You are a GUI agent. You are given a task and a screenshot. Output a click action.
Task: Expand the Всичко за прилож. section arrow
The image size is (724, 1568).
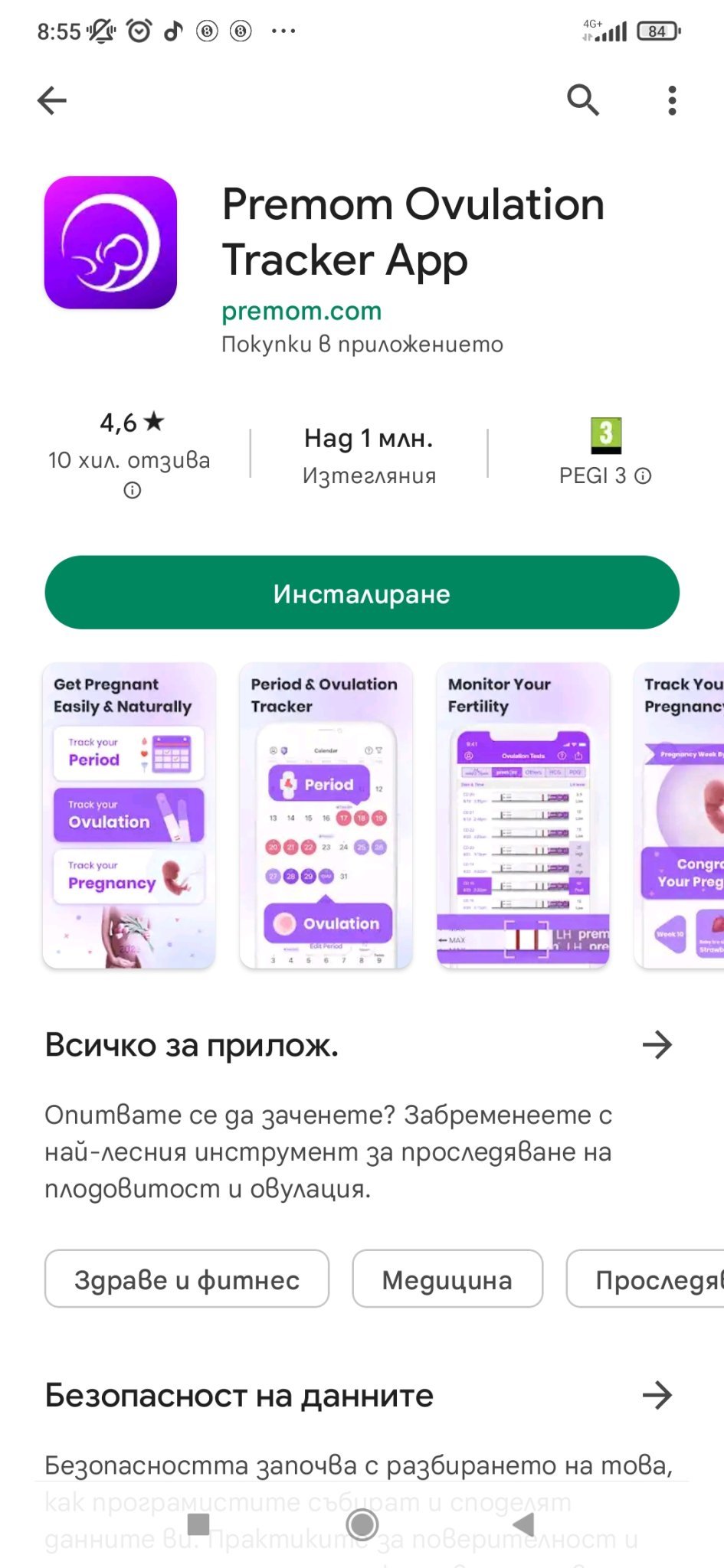pyautogui.click(x=657, y=1044)
